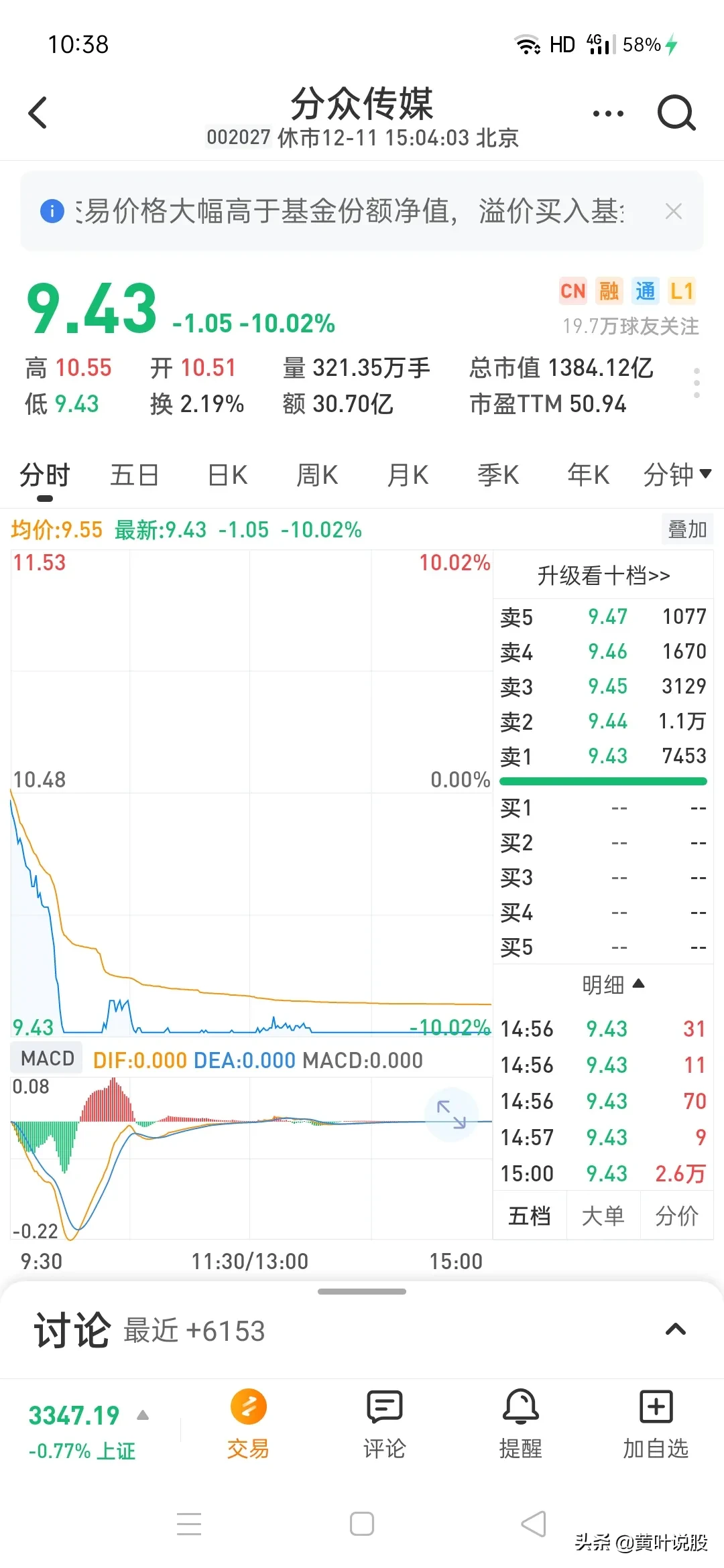This screenshot has width=724, height=1568.
Task: Switch to the 五日 chart tab
Action: (134, 475)
